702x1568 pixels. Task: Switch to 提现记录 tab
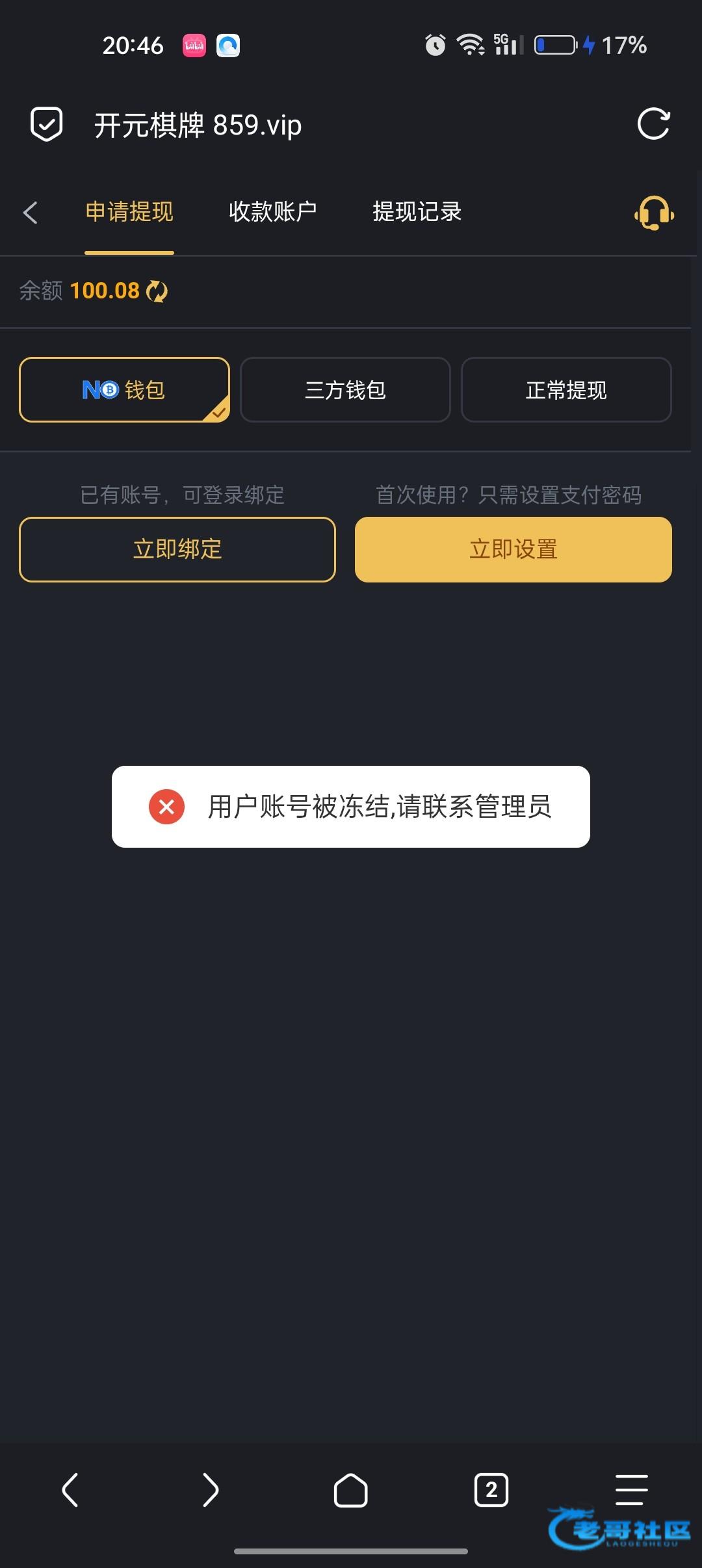pyautogui.click(x=417, y=212)
